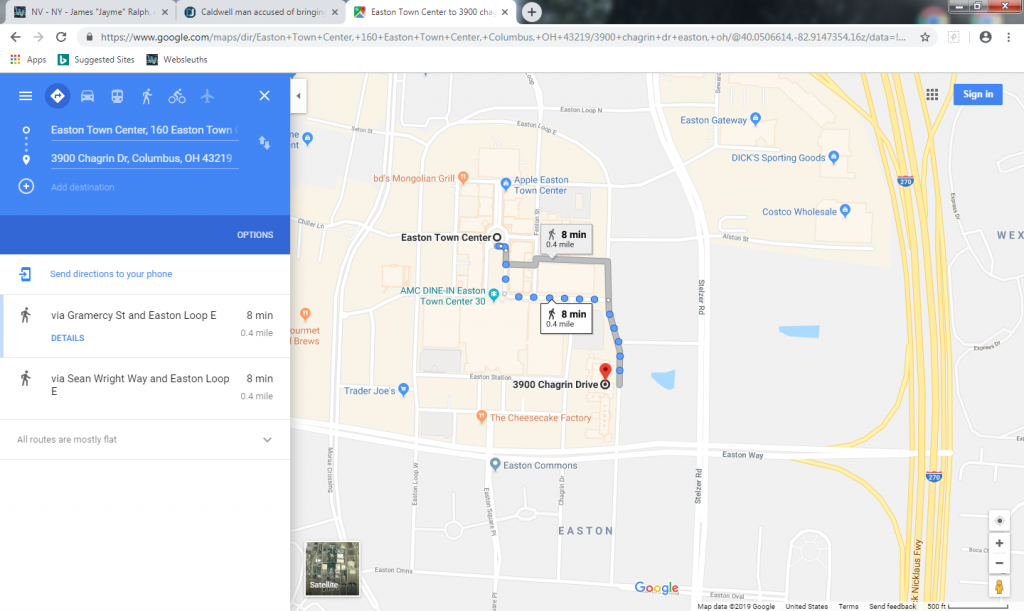The width and height of the screenshot is (1024, 611).
Task: Select transit travel mode
Action: (x=117, y=96)
